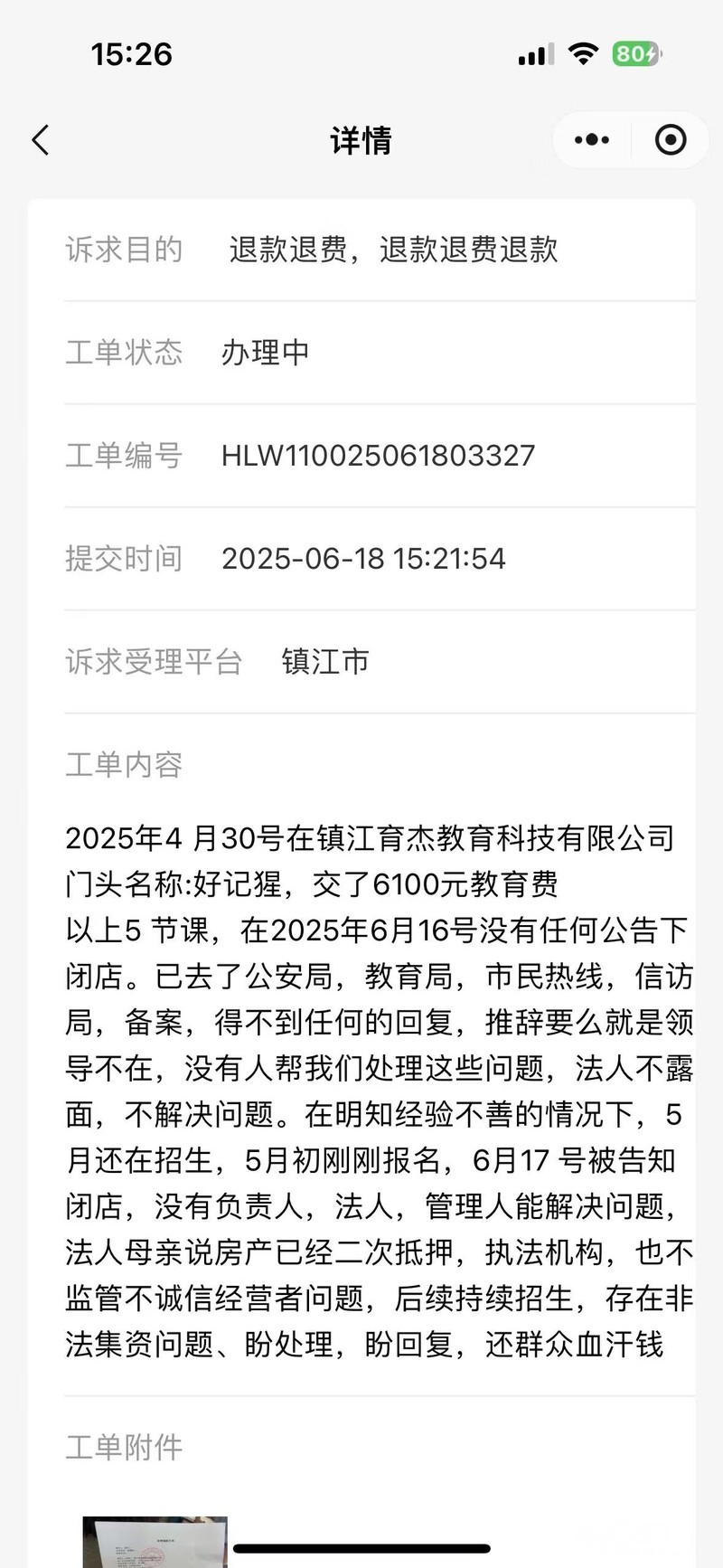The height and width of the screenshot is (1568, 723).
Task: Open the attachment image under 工单附件
Action: click(155, 1540)
